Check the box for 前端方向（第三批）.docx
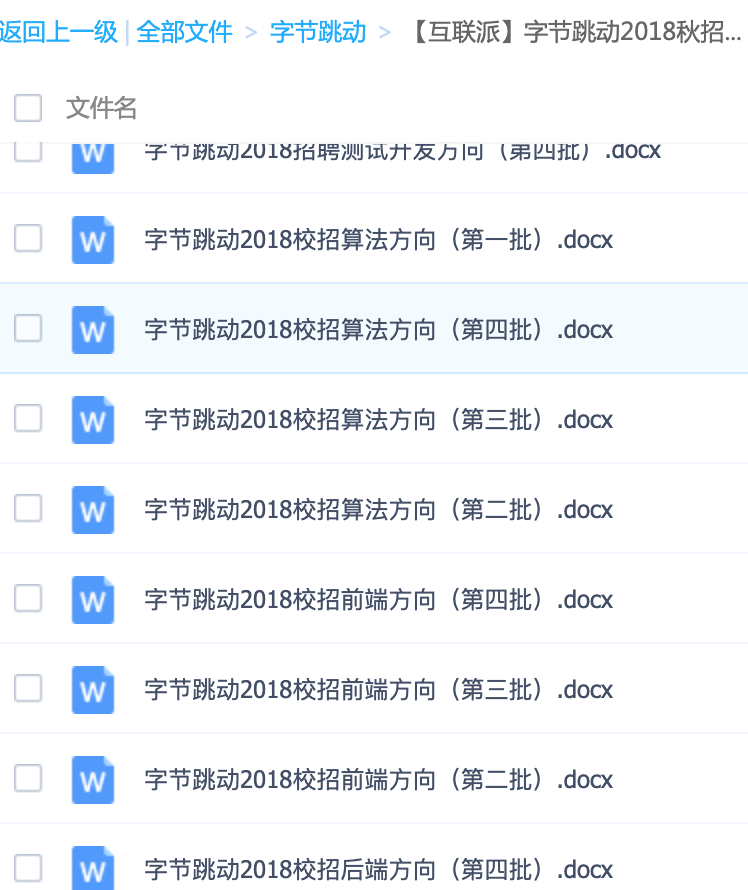Viewport: 748px width, 890px height. [x=28, y=688]
